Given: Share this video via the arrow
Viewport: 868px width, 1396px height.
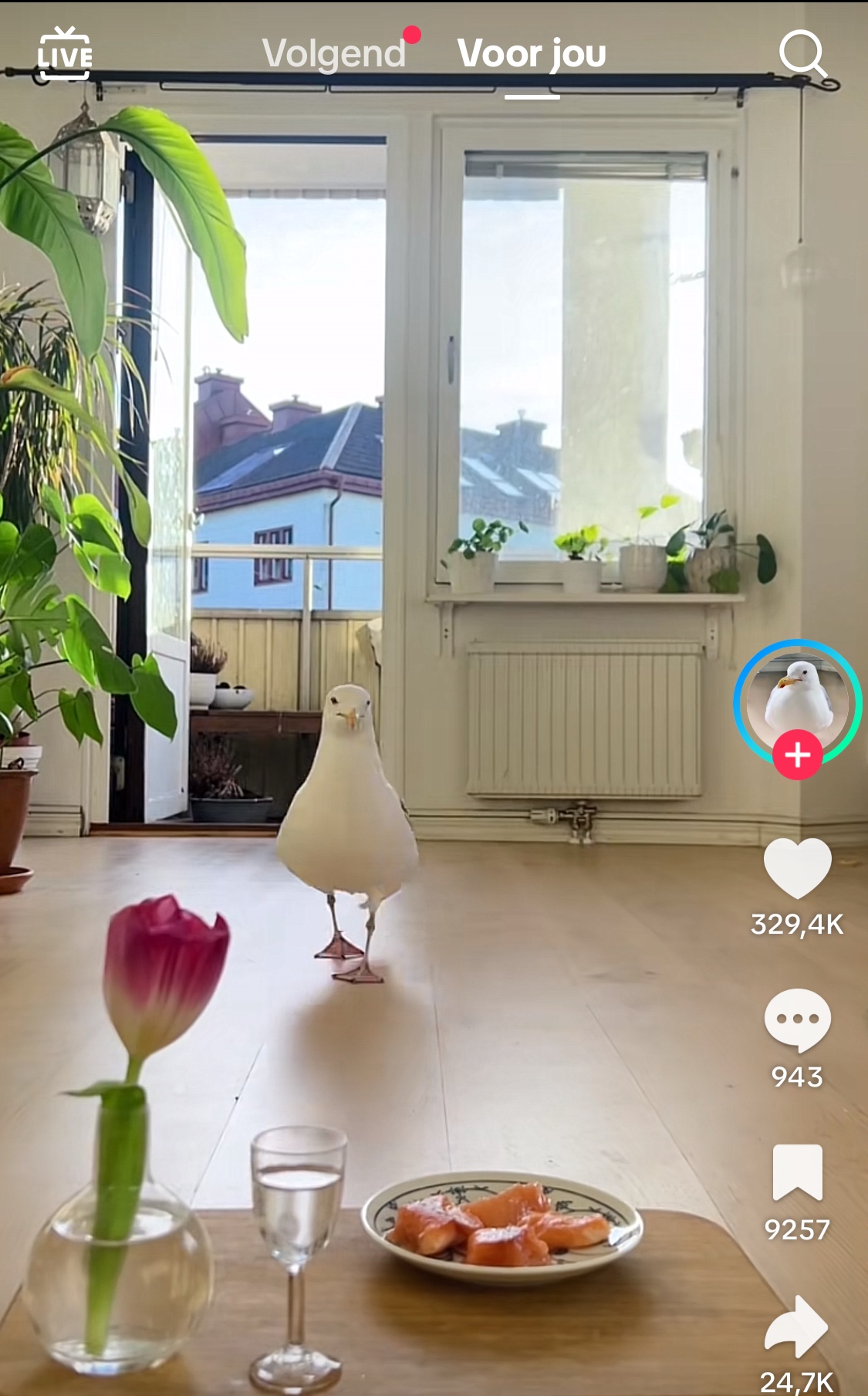Looking at the screenshot, I should [797, 1326].
